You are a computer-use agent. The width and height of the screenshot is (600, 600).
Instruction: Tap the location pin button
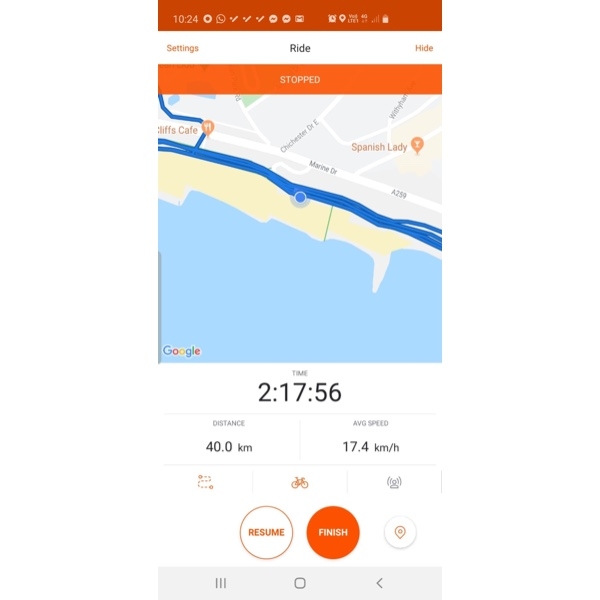(x=400, y=533)
